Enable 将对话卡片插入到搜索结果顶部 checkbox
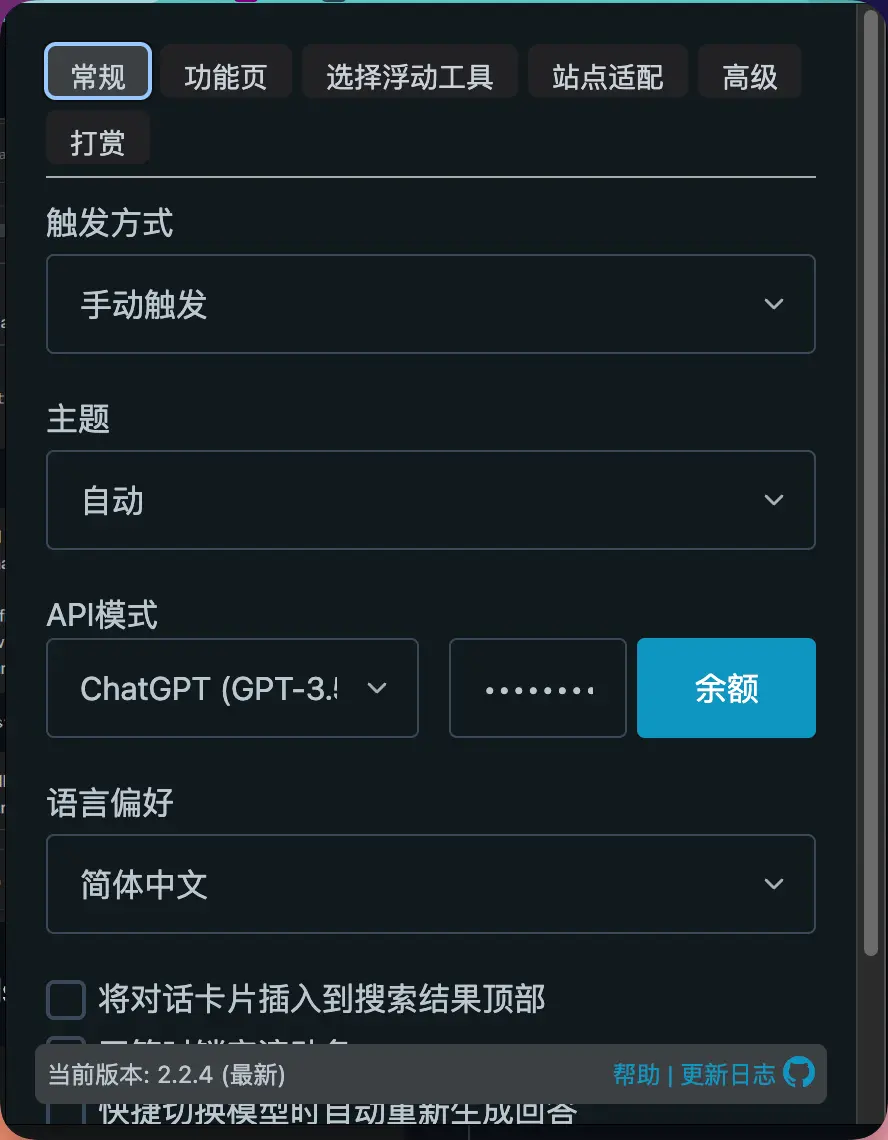 tap(67, 999)
